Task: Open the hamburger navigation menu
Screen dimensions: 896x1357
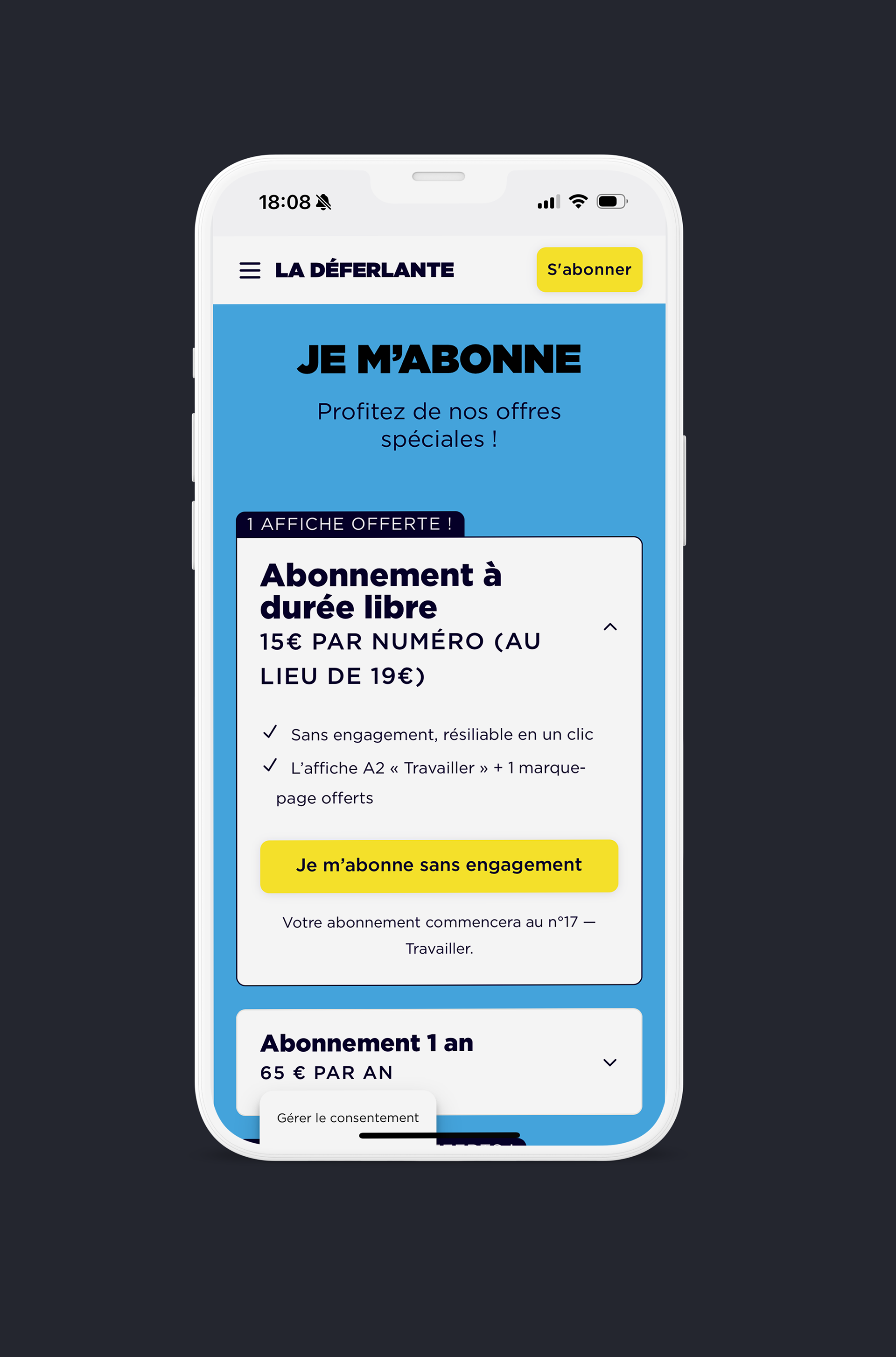Action: tap(250, 270)
